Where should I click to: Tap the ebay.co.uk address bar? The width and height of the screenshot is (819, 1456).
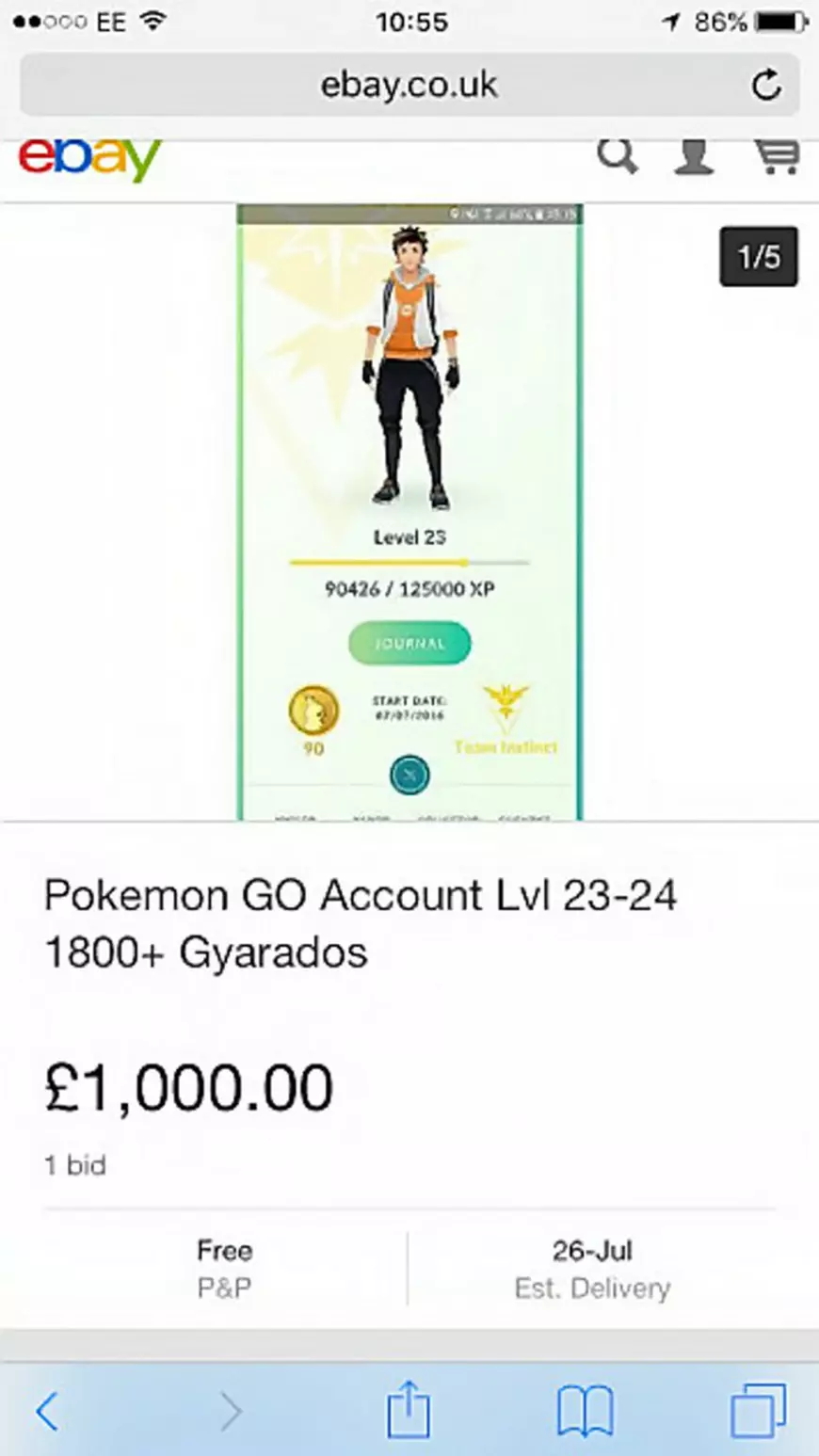coord(409,86)
